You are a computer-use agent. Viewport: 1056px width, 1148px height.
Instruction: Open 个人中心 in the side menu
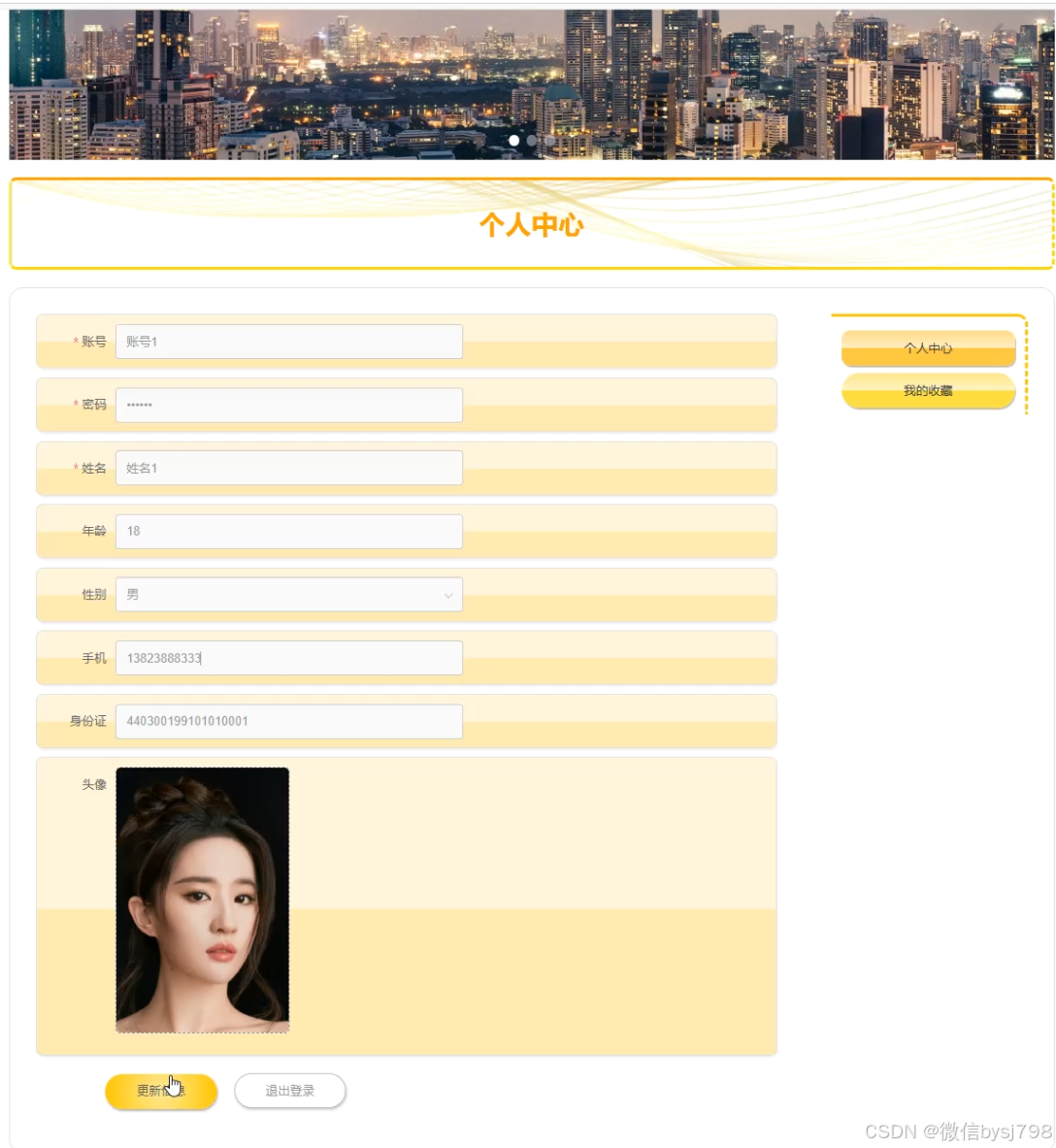[x=928, y=348]
